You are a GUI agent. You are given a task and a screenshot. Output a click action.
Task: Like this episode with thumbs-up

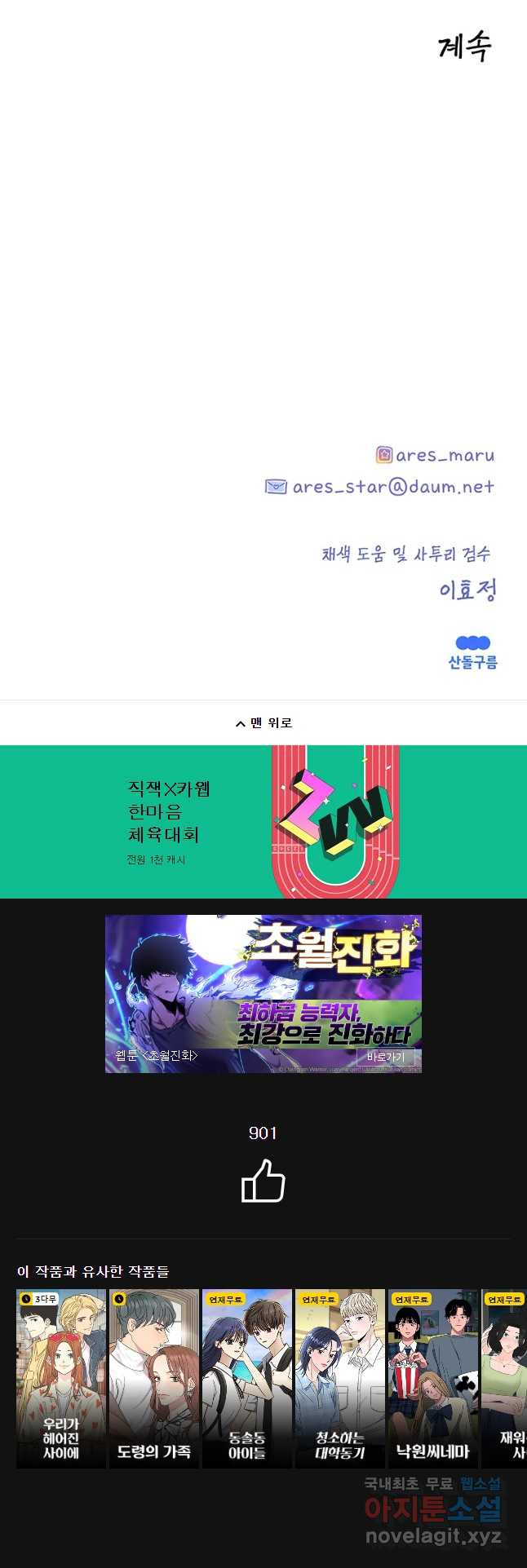[263, 1181]
